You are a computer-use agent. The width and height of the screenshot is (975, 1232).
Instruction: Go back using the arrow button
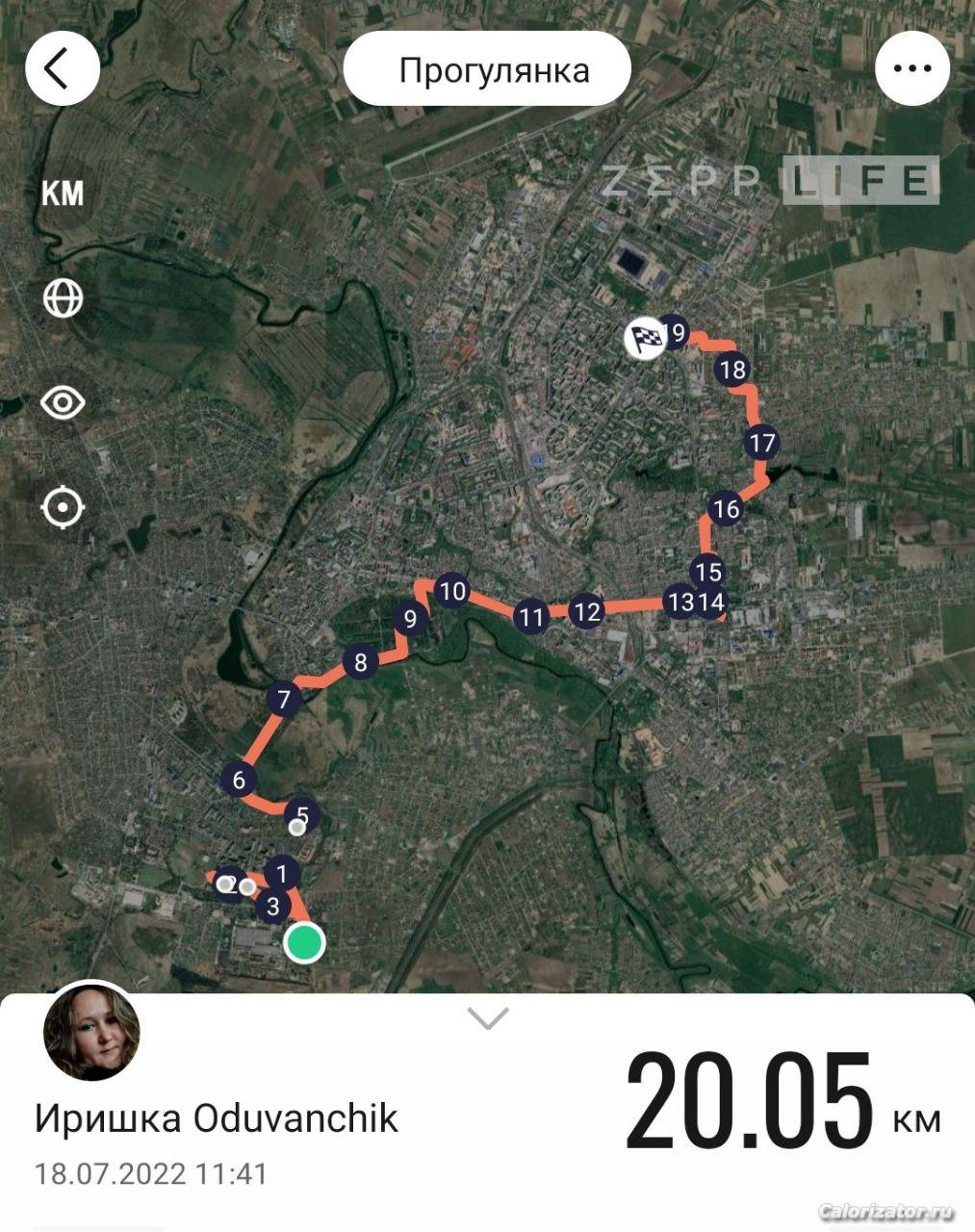(x=62, y=69)
